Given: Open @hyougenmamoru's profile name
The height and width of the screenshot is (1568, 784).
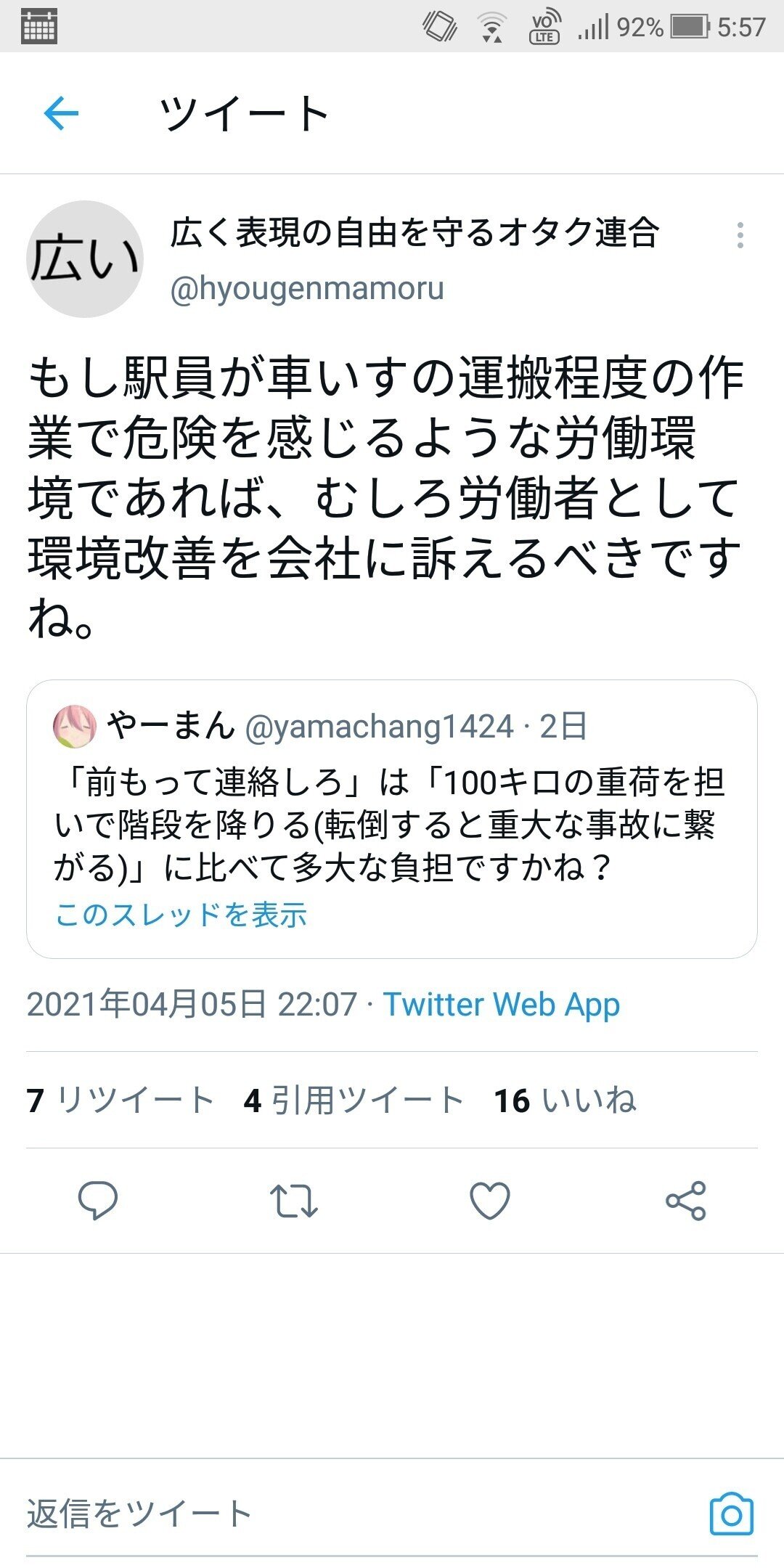Looking at the screenshot, I should (x=415, y=234).
